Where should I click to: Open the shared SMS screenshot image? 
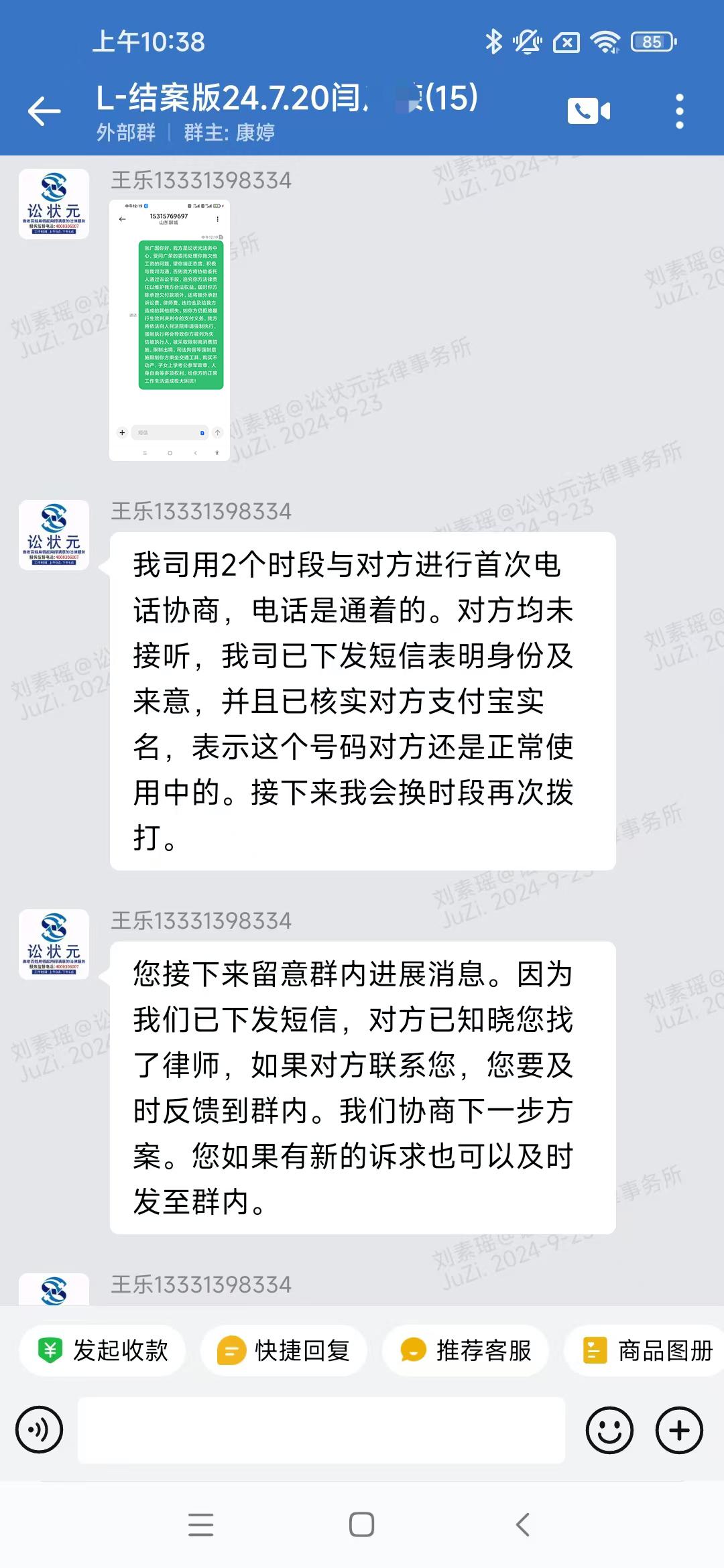click(x=170, y=330)
